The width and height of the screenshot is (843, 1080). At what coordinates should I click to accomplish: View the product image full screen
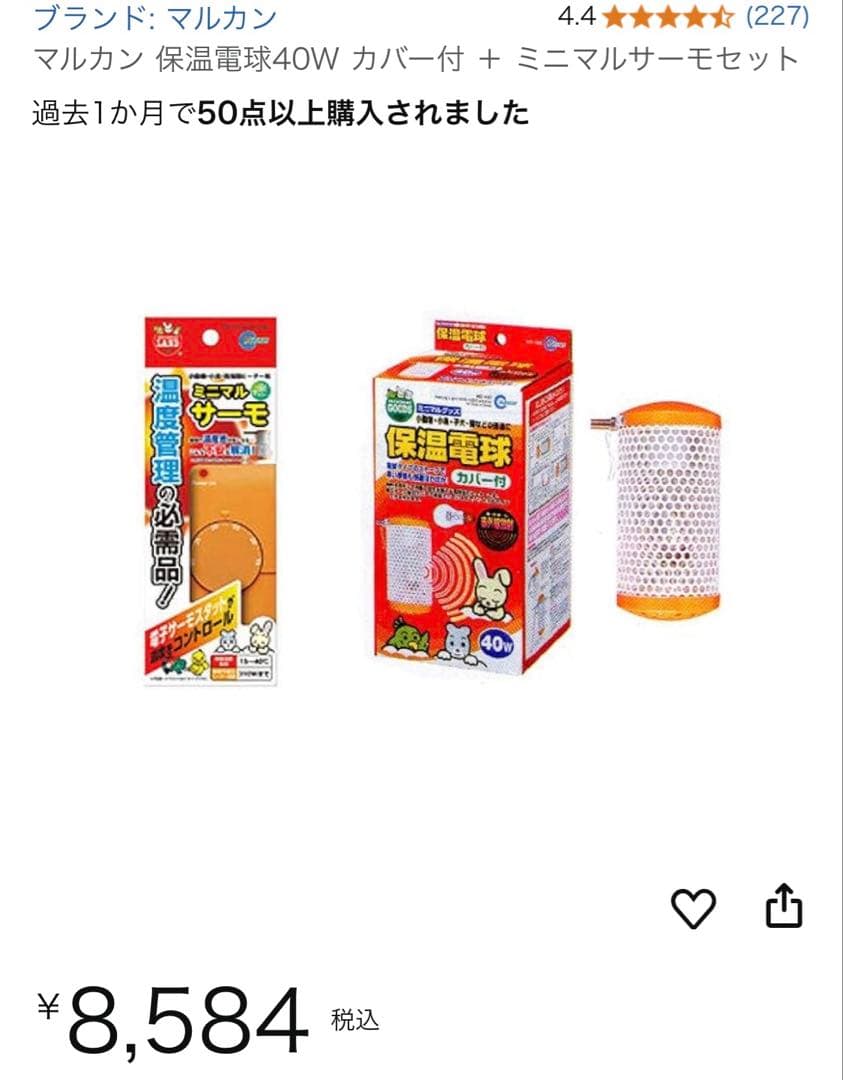coord(430,500)
